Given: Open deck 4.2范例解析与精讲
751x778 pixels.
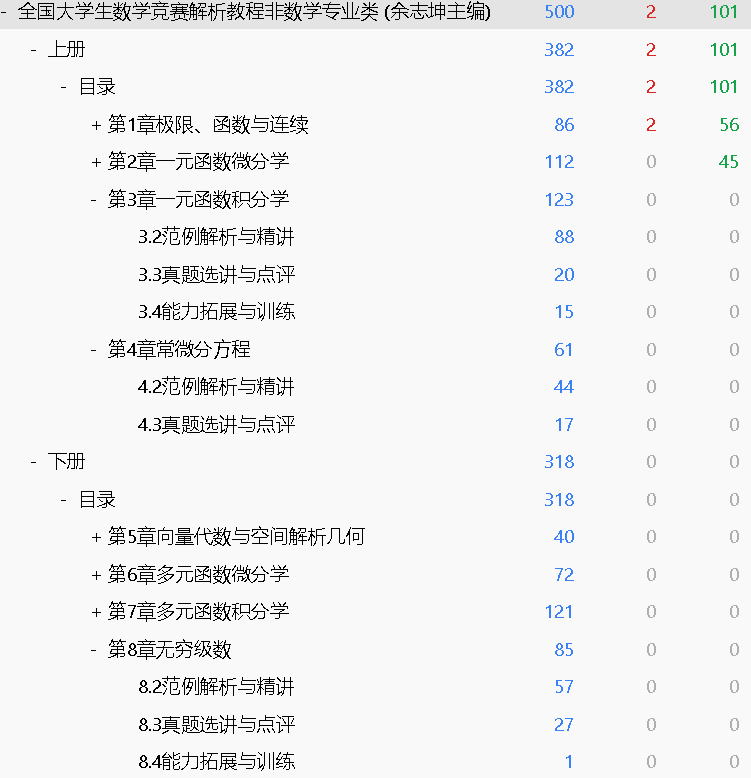Looking at the screenshot, I should [216, 387].
